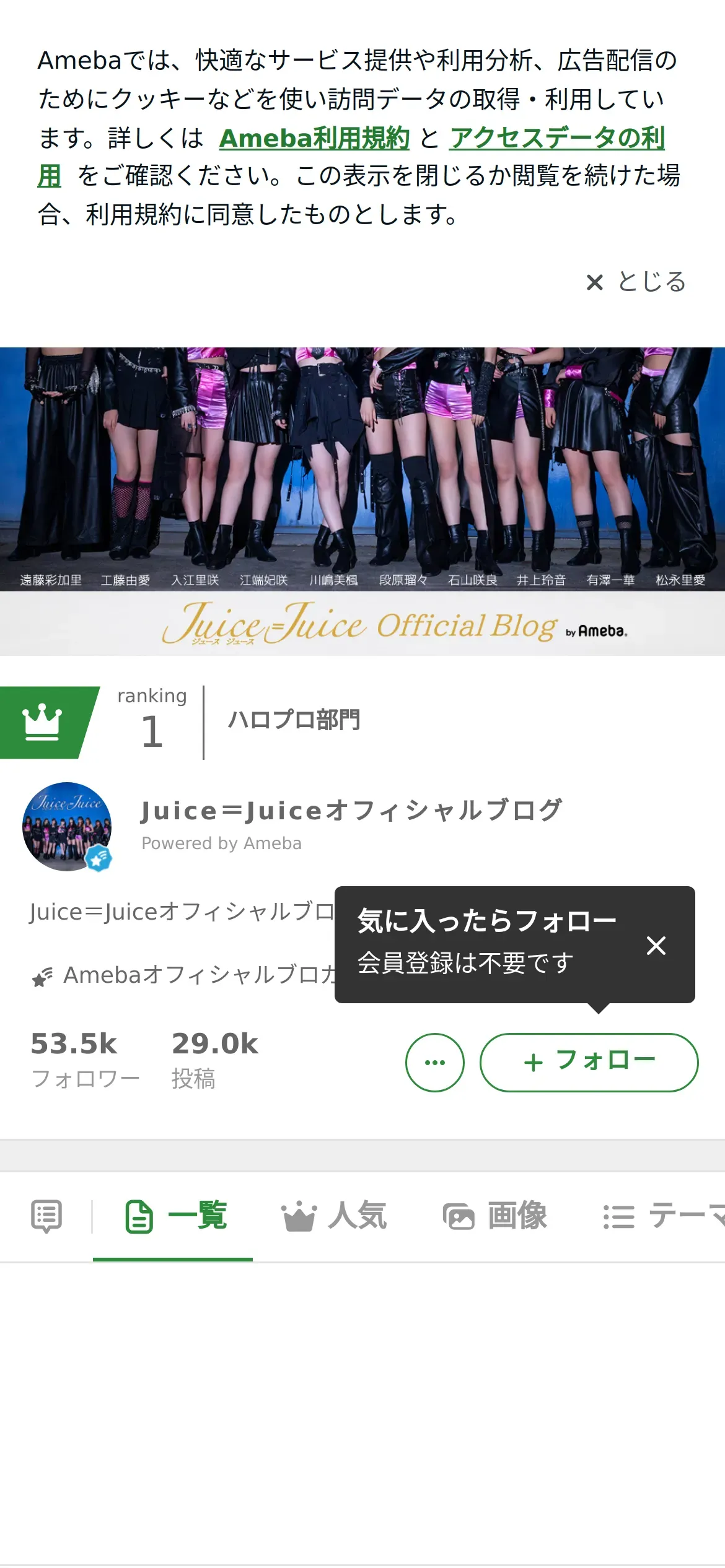
Task: Tap the Juice=Juice blog profile avatar
Action: click(x=67, y=827)
